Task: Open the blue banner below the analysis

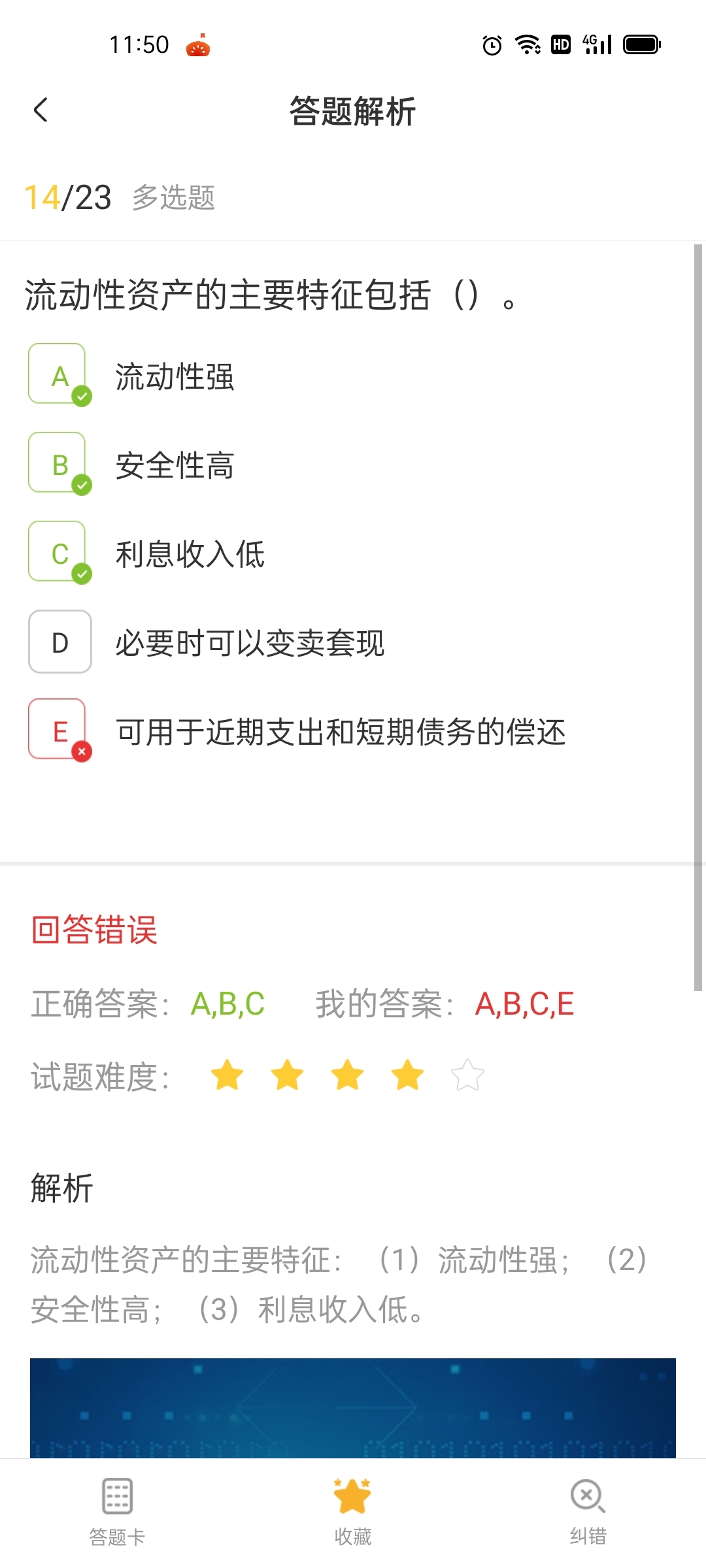Action: (353, 1408)
